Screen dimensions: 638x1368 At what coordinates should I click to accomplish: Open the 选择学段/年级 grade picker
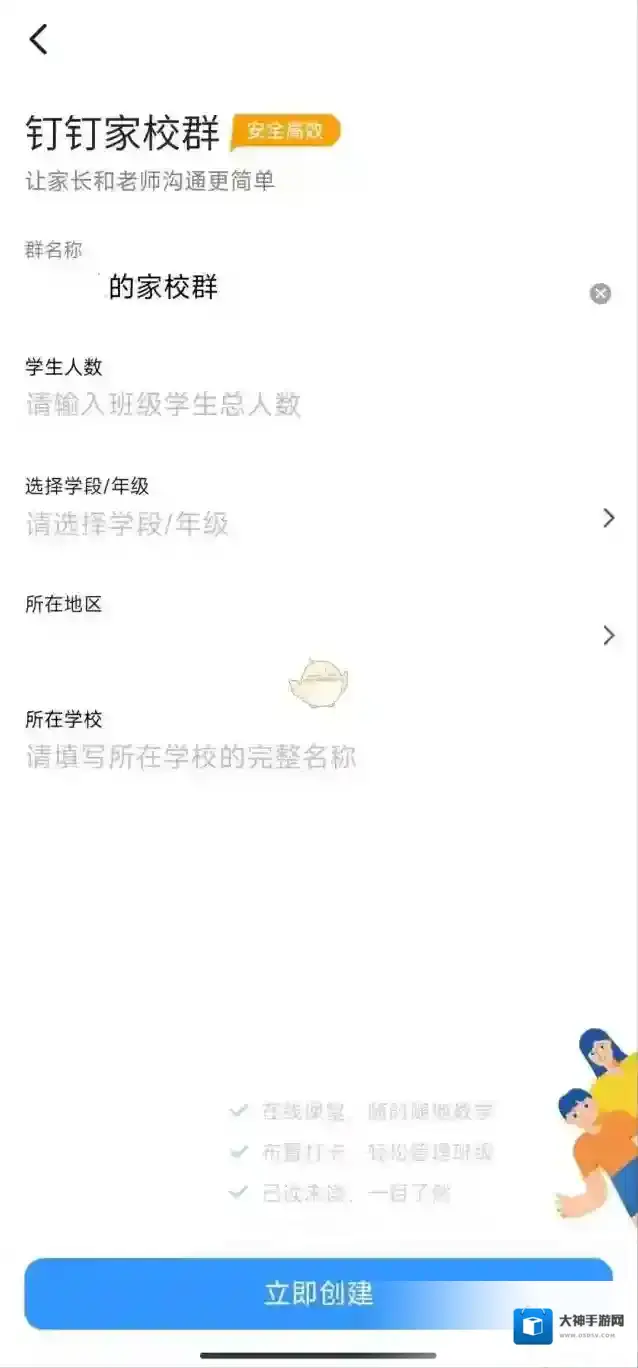318,520
